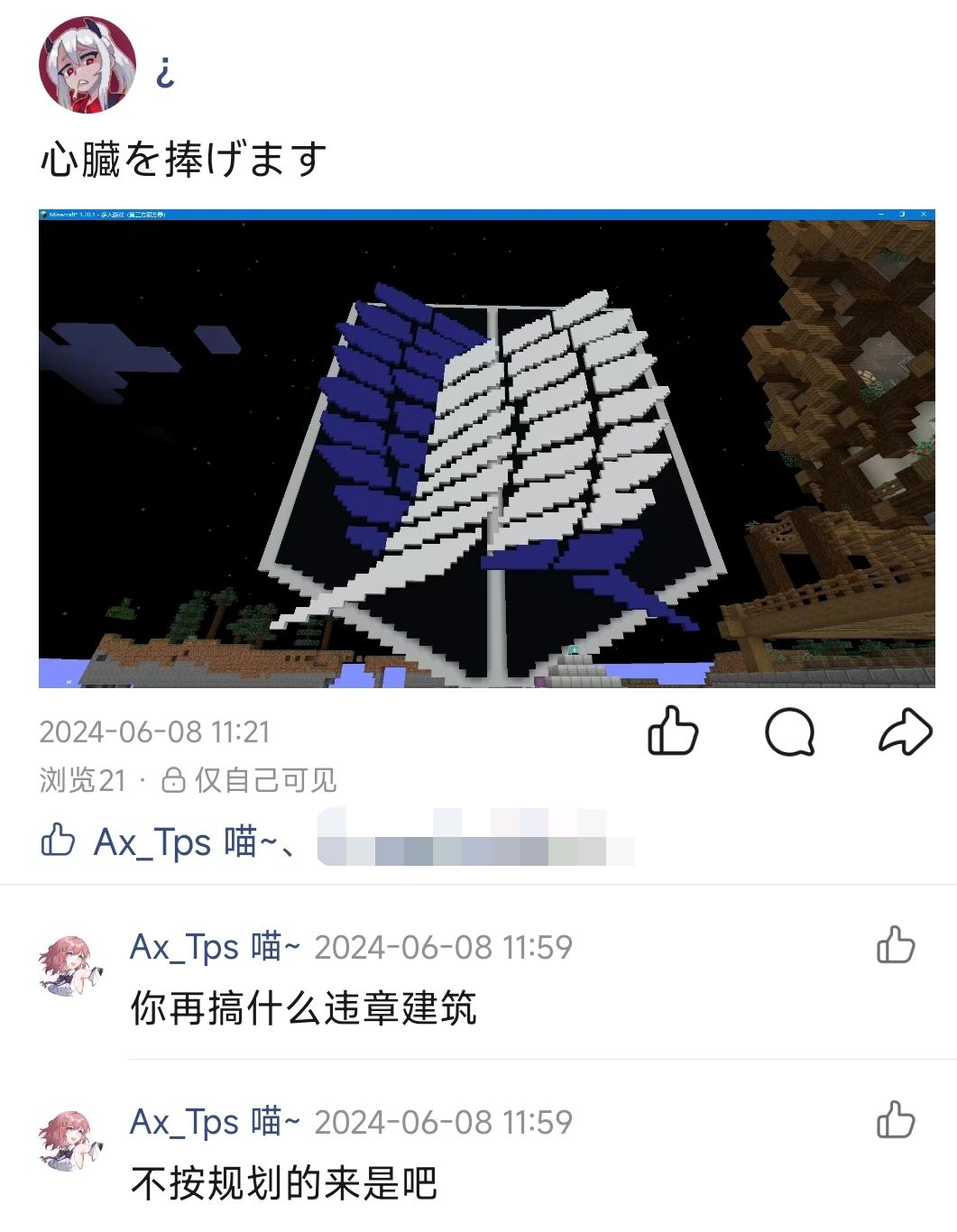The width and height of the screenshot is (957, 1232).
Task: Like the comment 你再搞什么违章建筑
Action: click(895, 945)
